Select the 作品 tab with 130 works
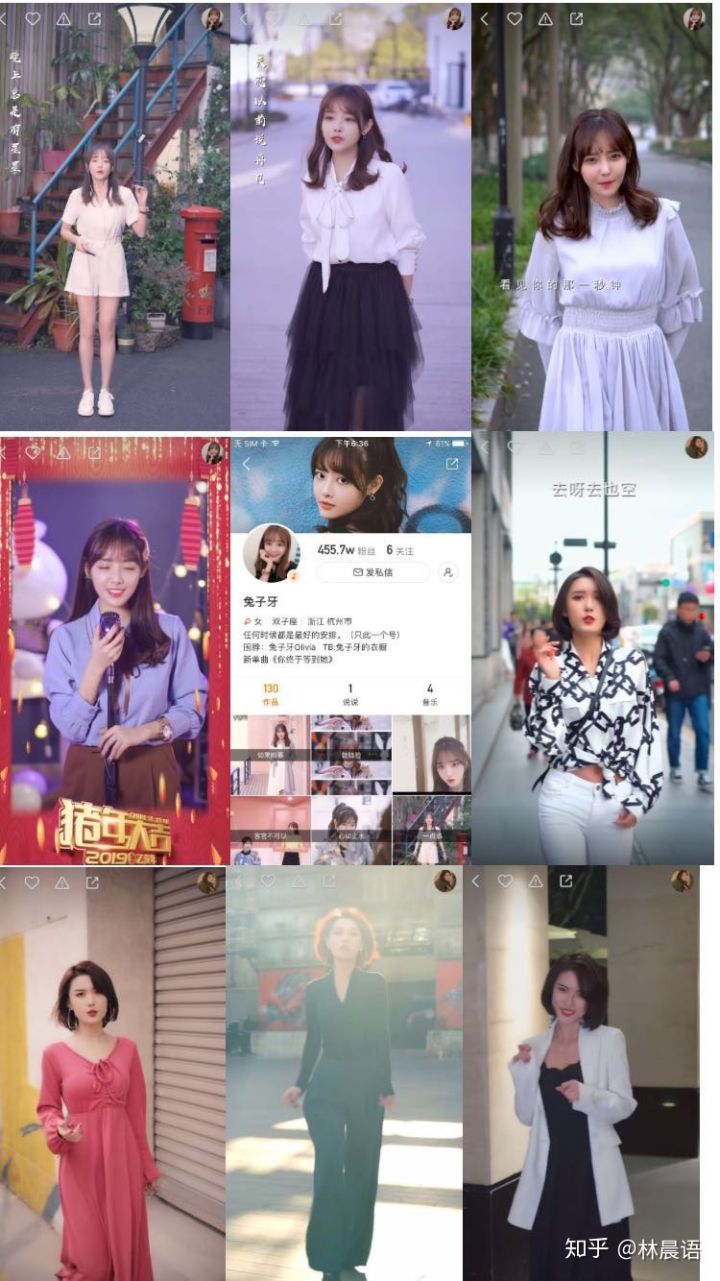This screenshot has width=720, height=1281. tap(270, 690)
